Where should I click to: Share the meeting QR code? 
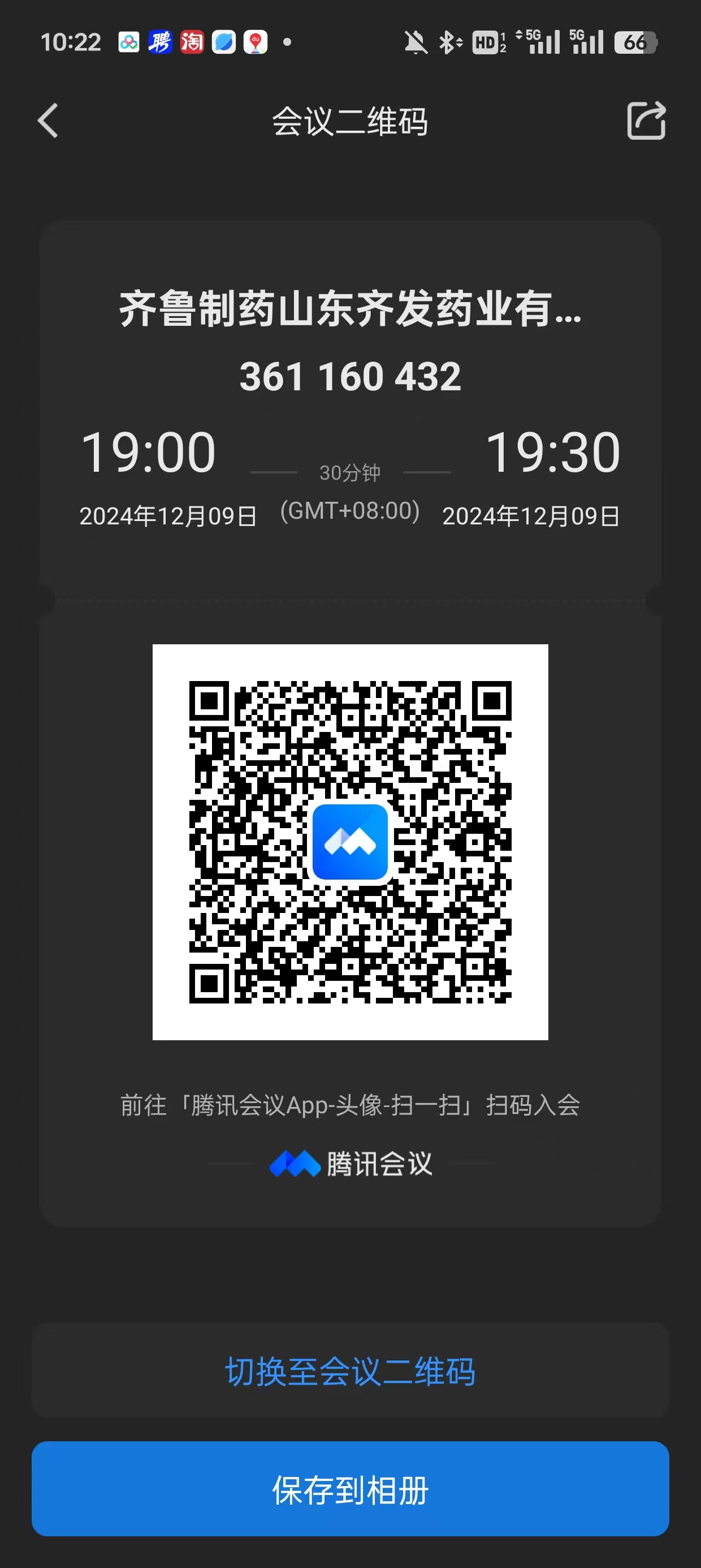[646, 120]
